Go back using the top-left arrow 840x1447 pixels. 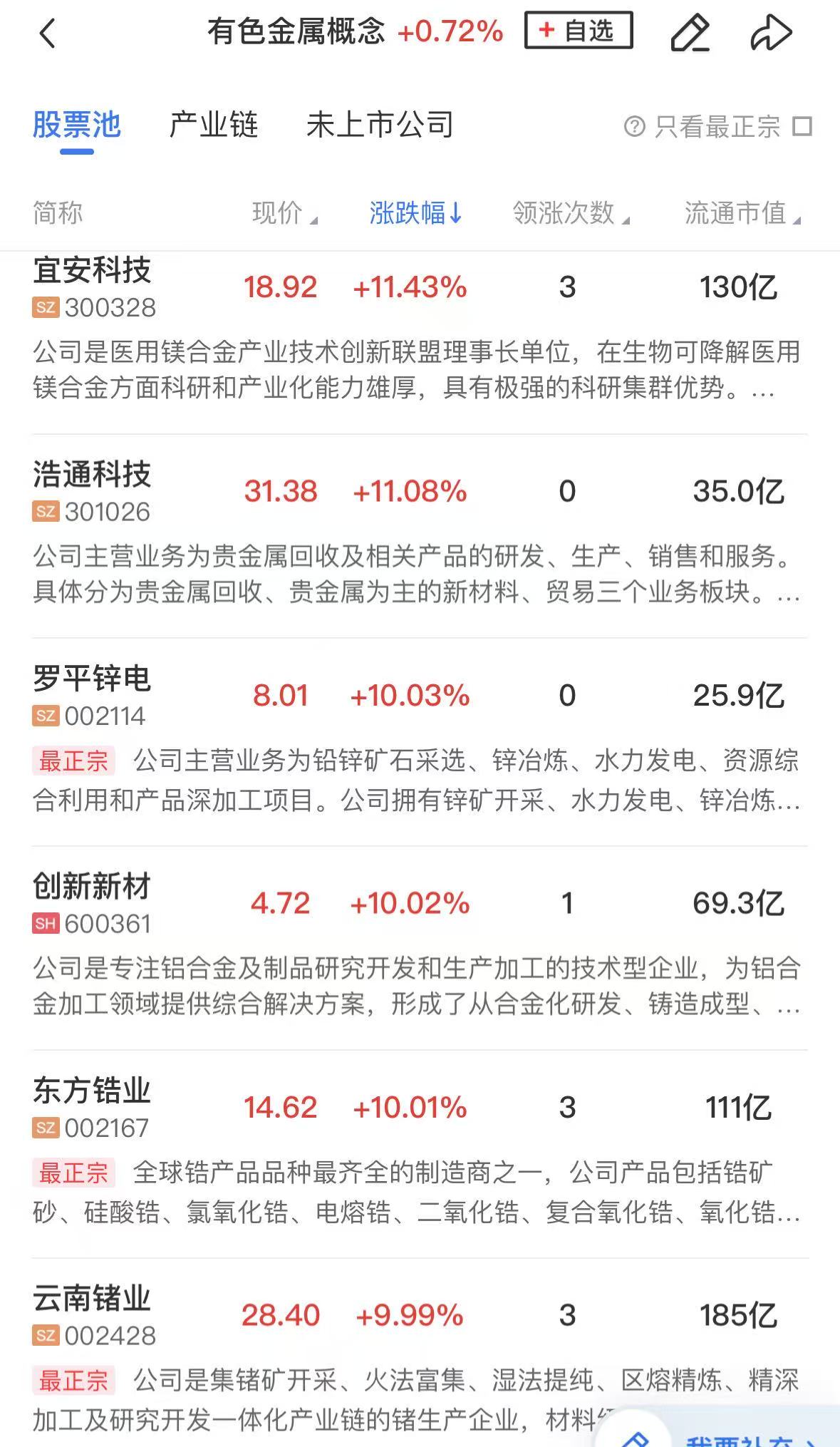coord(47,33)
